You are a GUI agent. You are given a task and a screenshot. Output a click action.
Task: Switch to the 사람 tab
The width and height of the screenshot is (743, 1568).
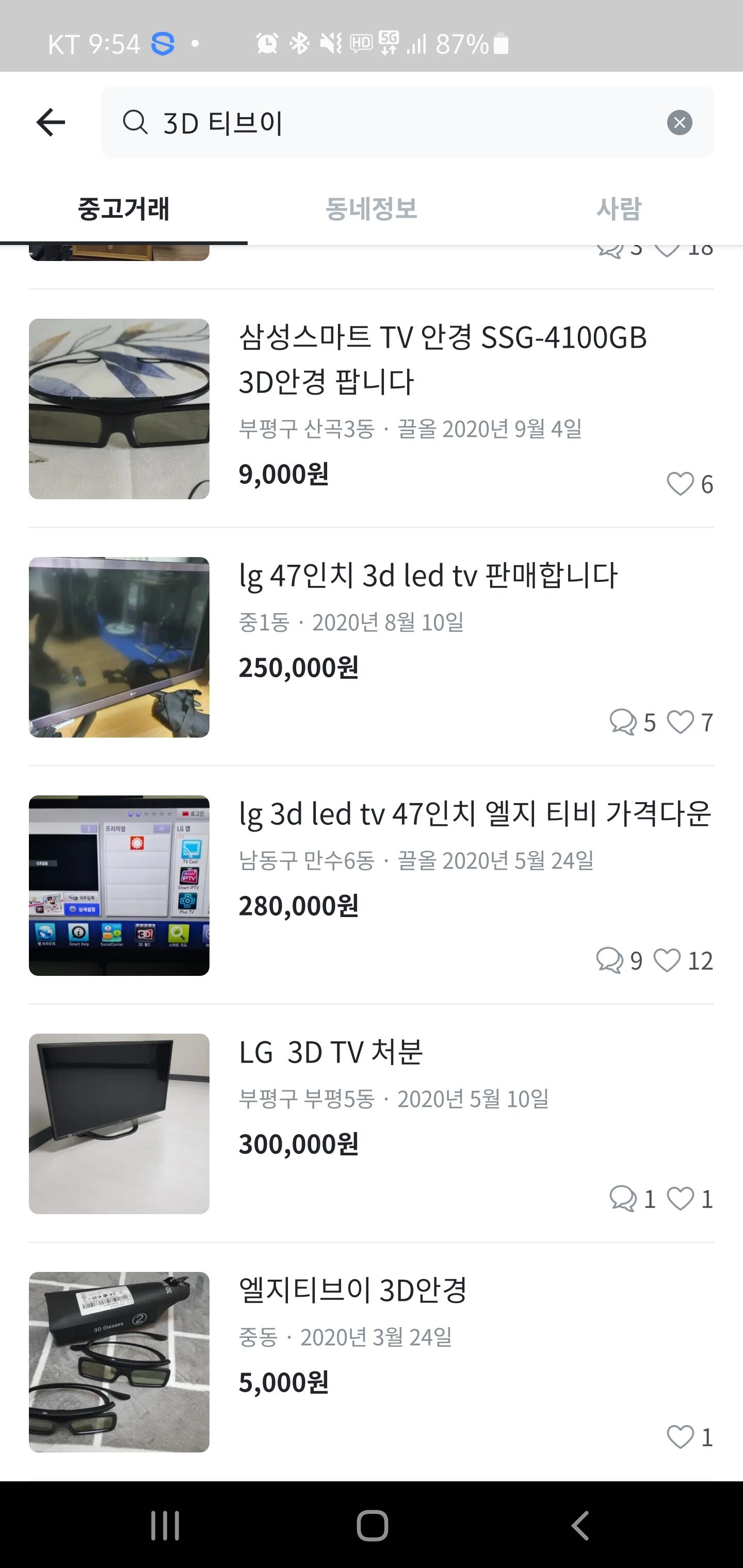click(618, 209)
